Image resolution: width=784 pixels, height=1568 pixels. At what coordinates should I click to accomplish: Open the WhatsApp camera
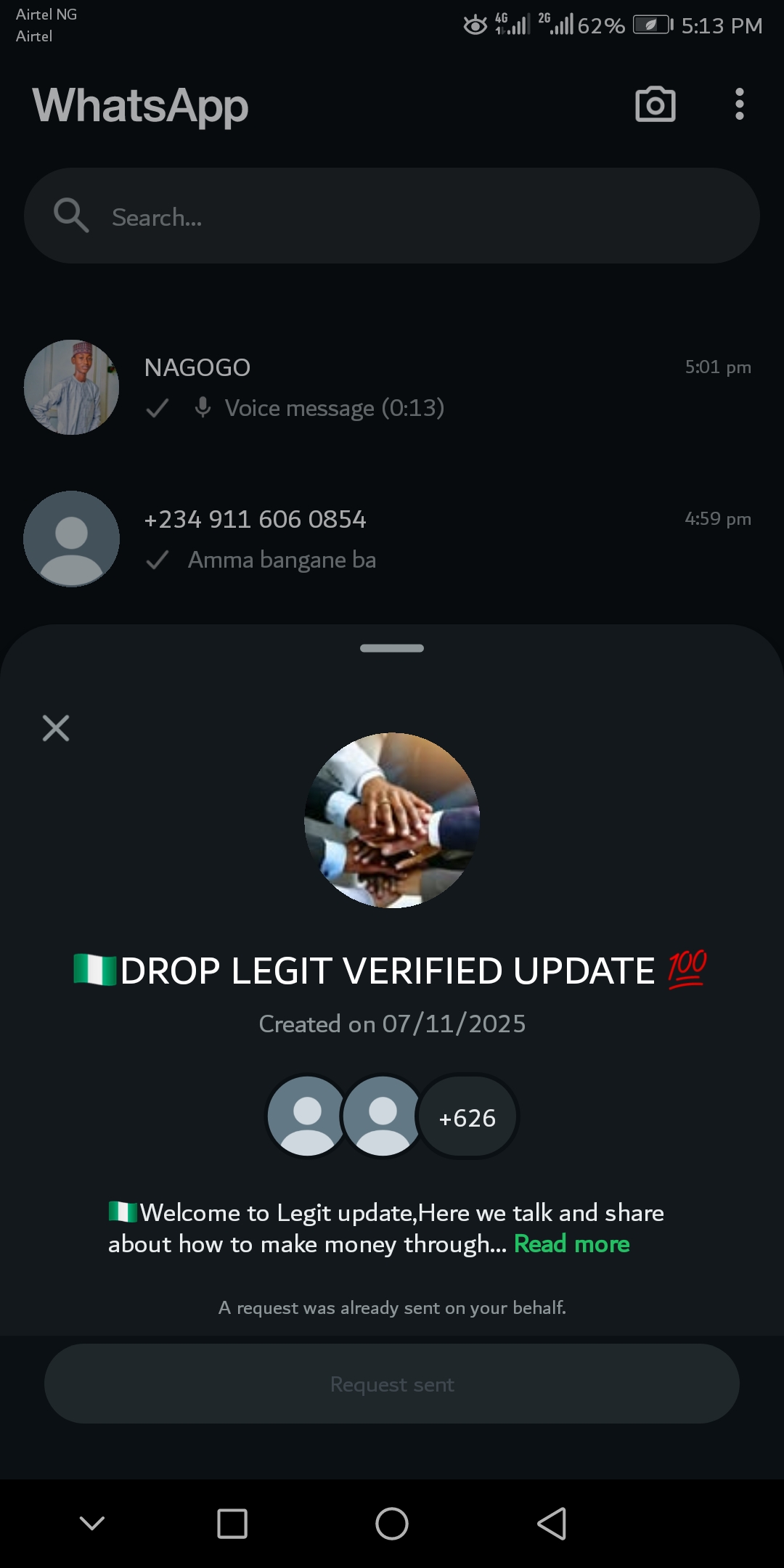(655, 105)
